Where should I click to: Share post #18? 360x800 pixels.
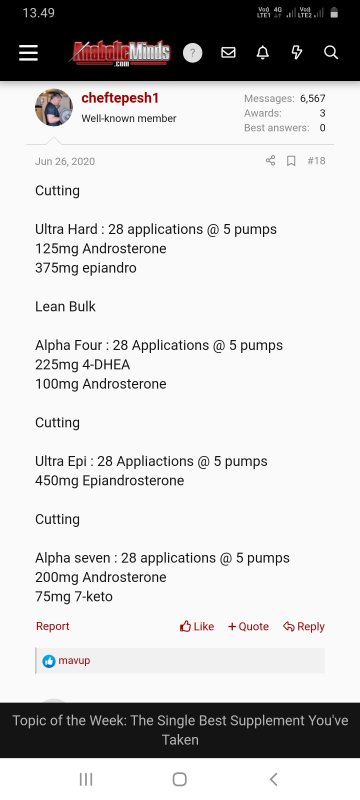(271, 161)
